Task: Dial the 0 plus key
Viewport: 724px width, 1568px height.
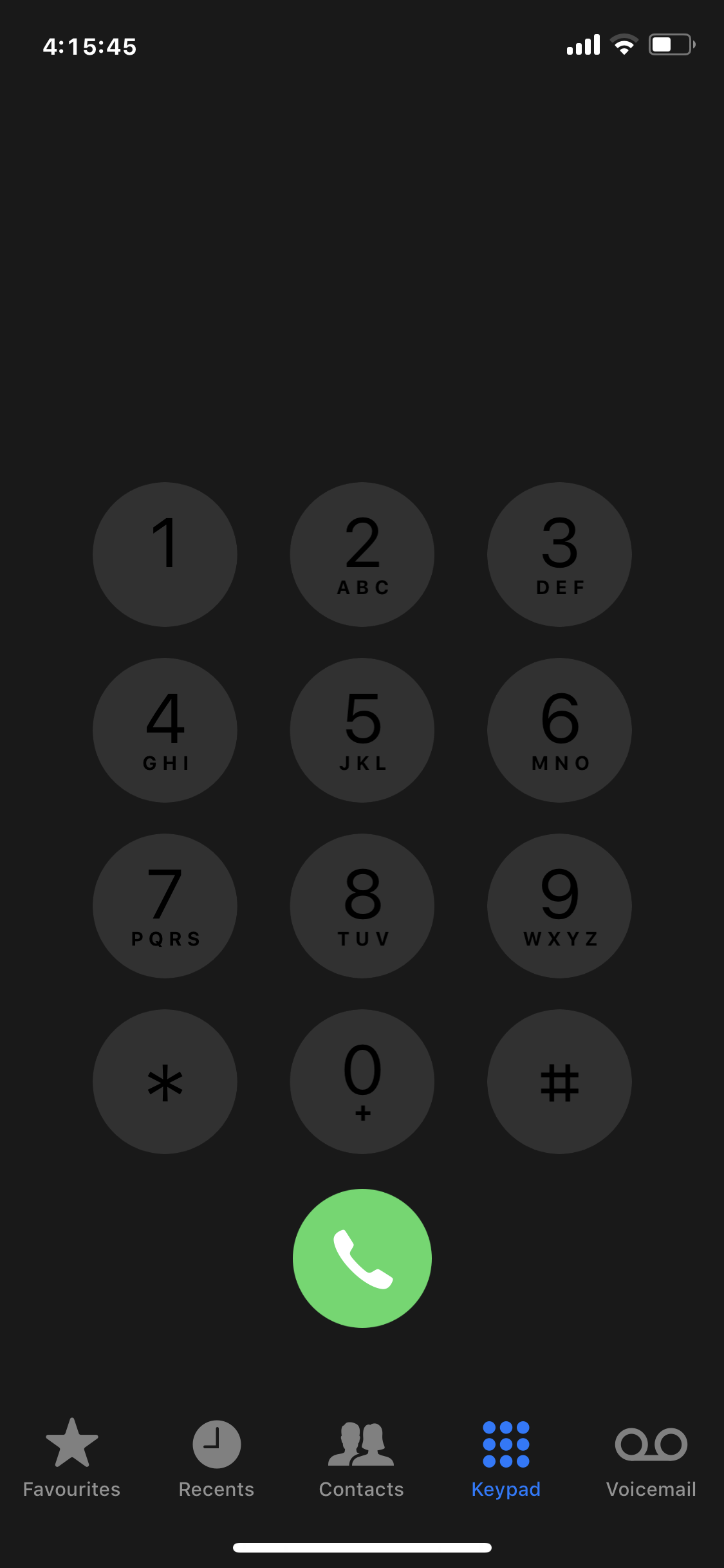Action: [x=362, y=1081]
